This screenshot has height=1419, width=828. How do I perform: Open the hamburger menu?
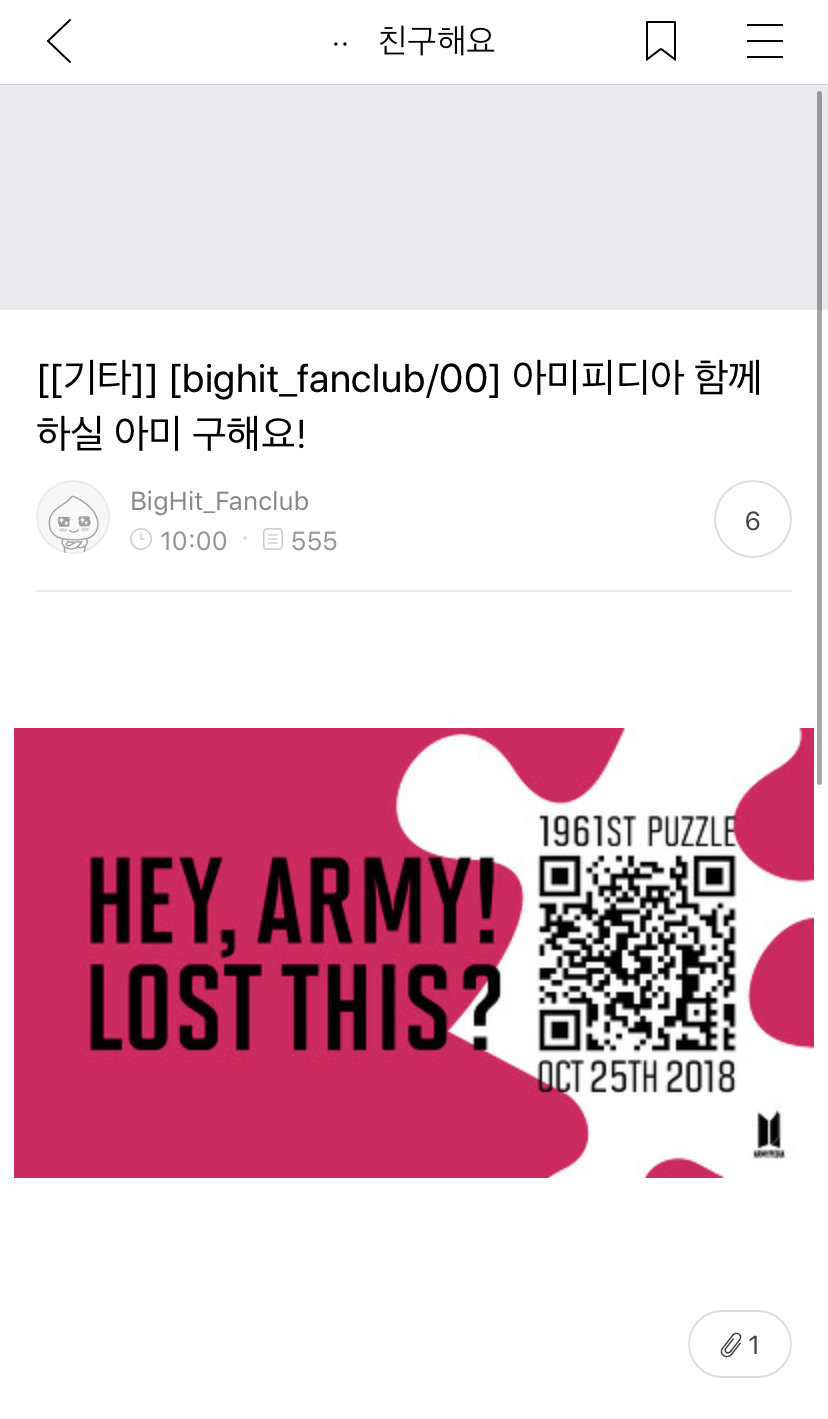764,42
